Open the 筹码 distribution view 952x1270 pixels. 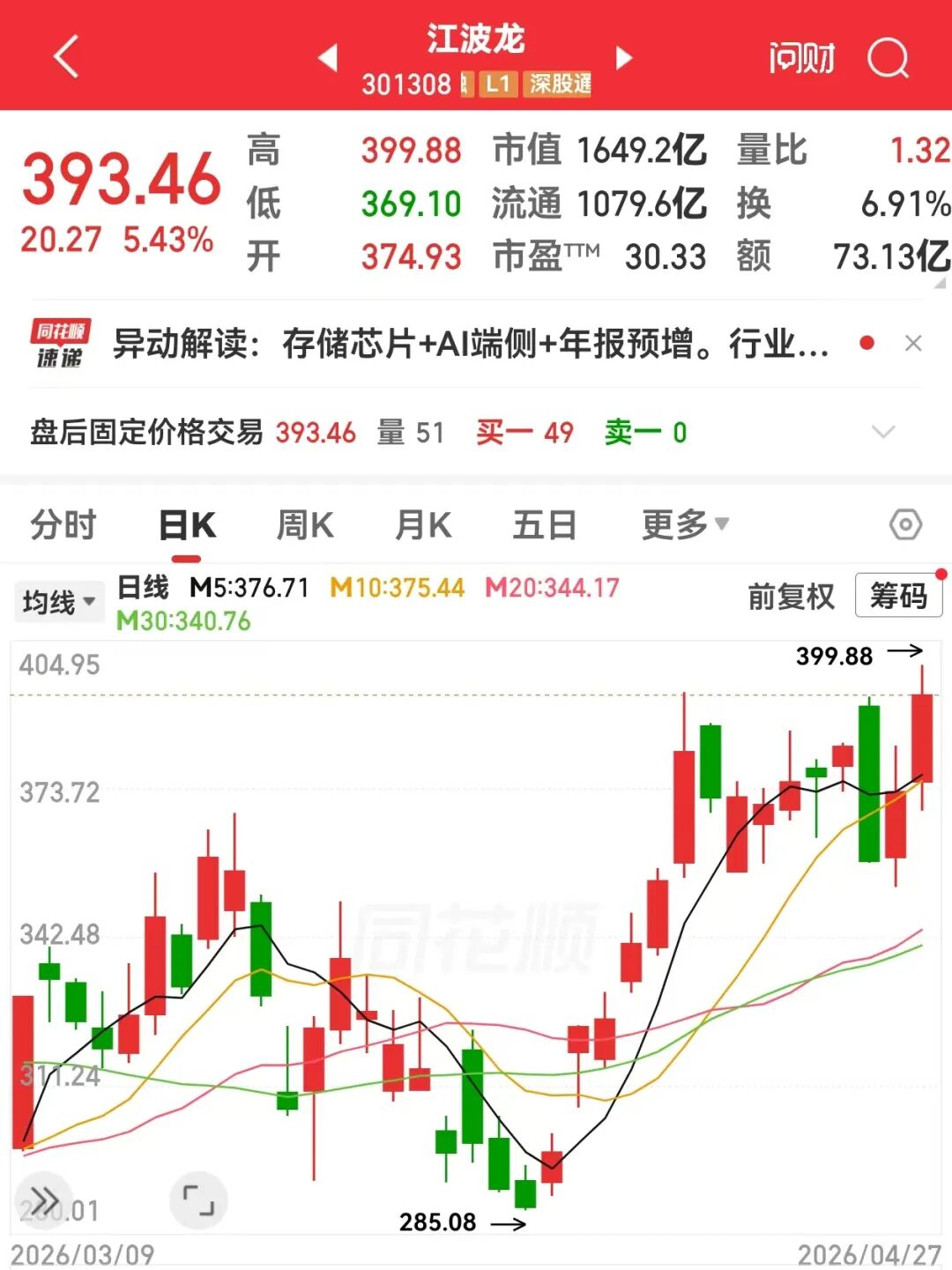coord(898,597)
